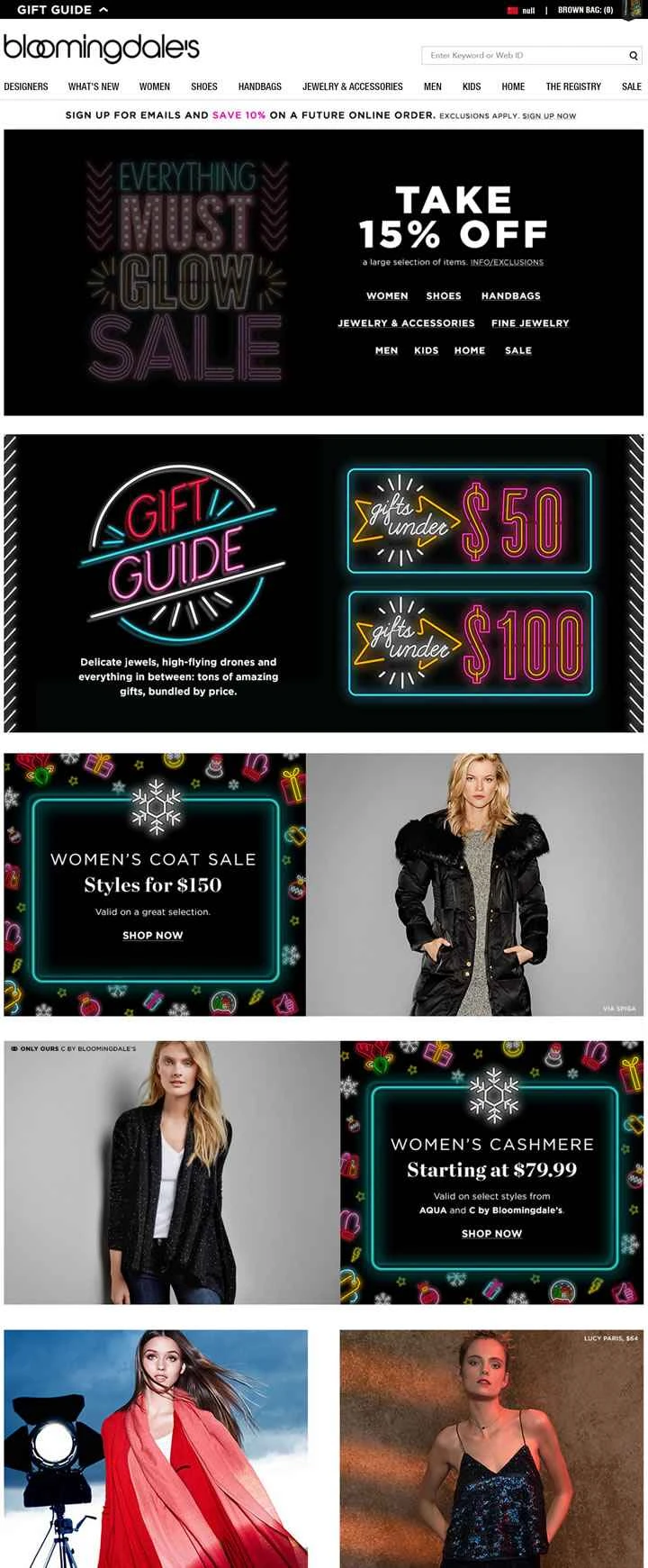Open the Bloomingdale's home logo
The height and width of the screenshot is (1568, 648).
101,48
